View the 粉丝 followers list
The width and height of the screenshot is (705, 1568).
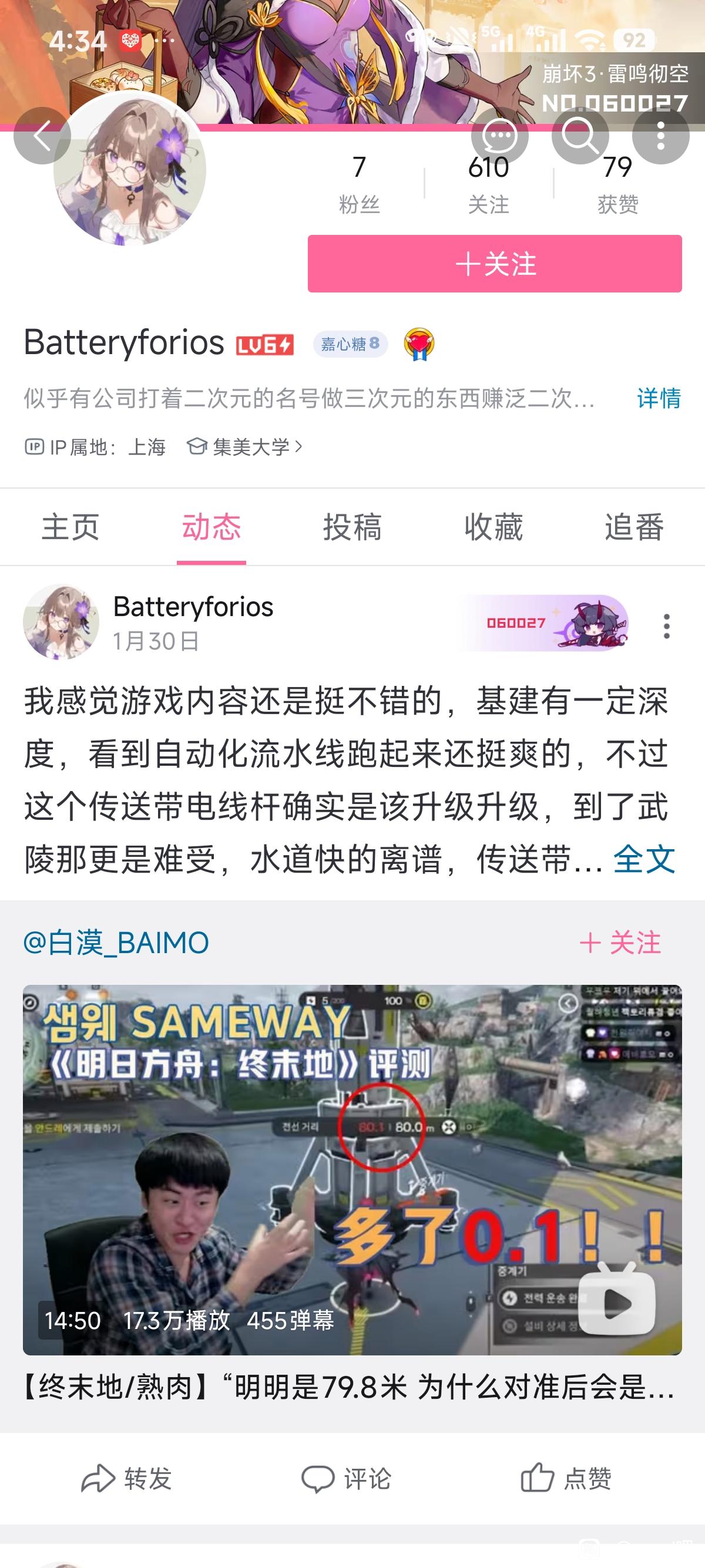(359, 184)
